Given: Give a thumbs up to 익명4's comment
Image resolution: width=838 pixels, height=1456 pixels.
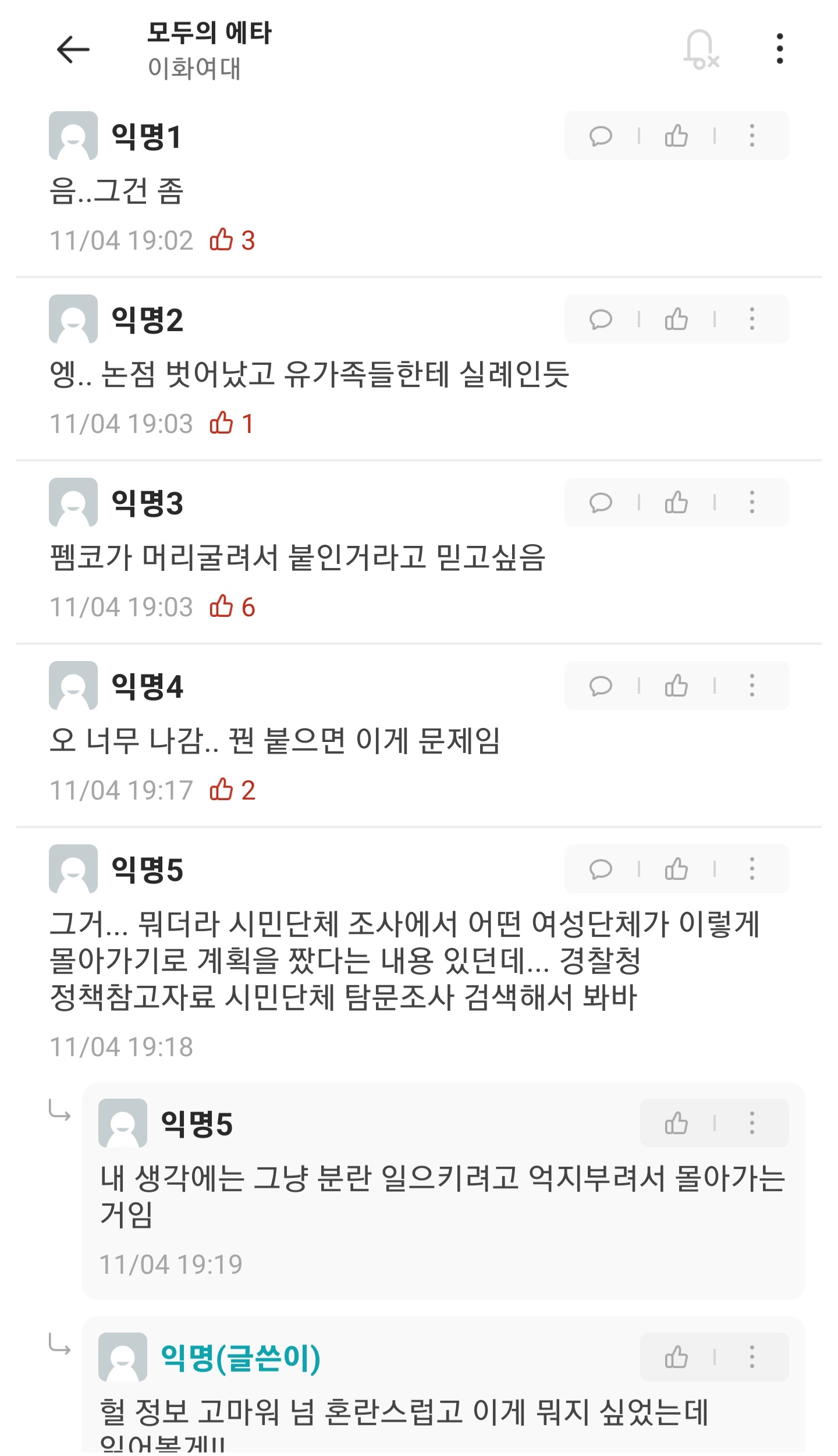Looking at the screenshot, I should (x=676, y=686).
